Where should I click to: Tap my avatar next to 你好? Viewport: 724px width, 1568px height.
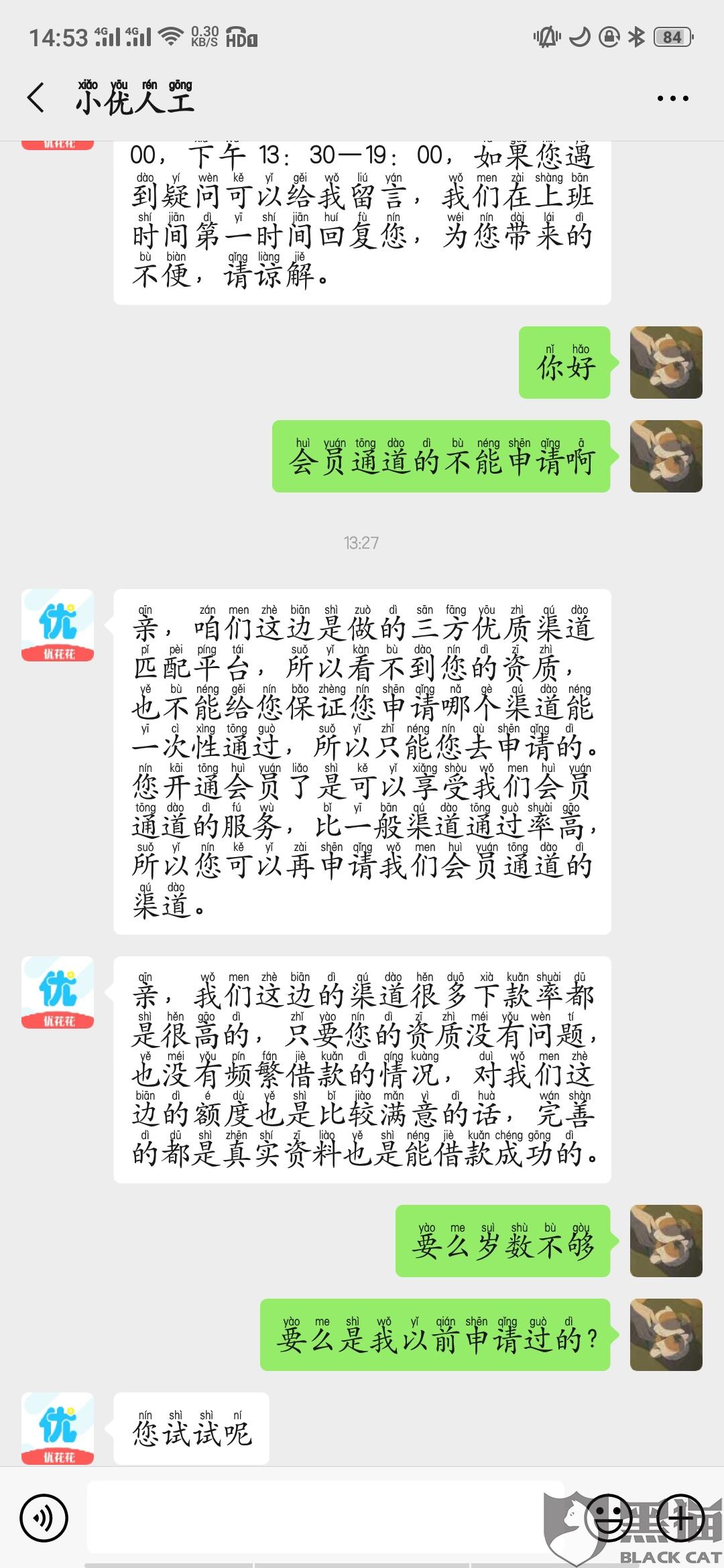tap(666, 363)
